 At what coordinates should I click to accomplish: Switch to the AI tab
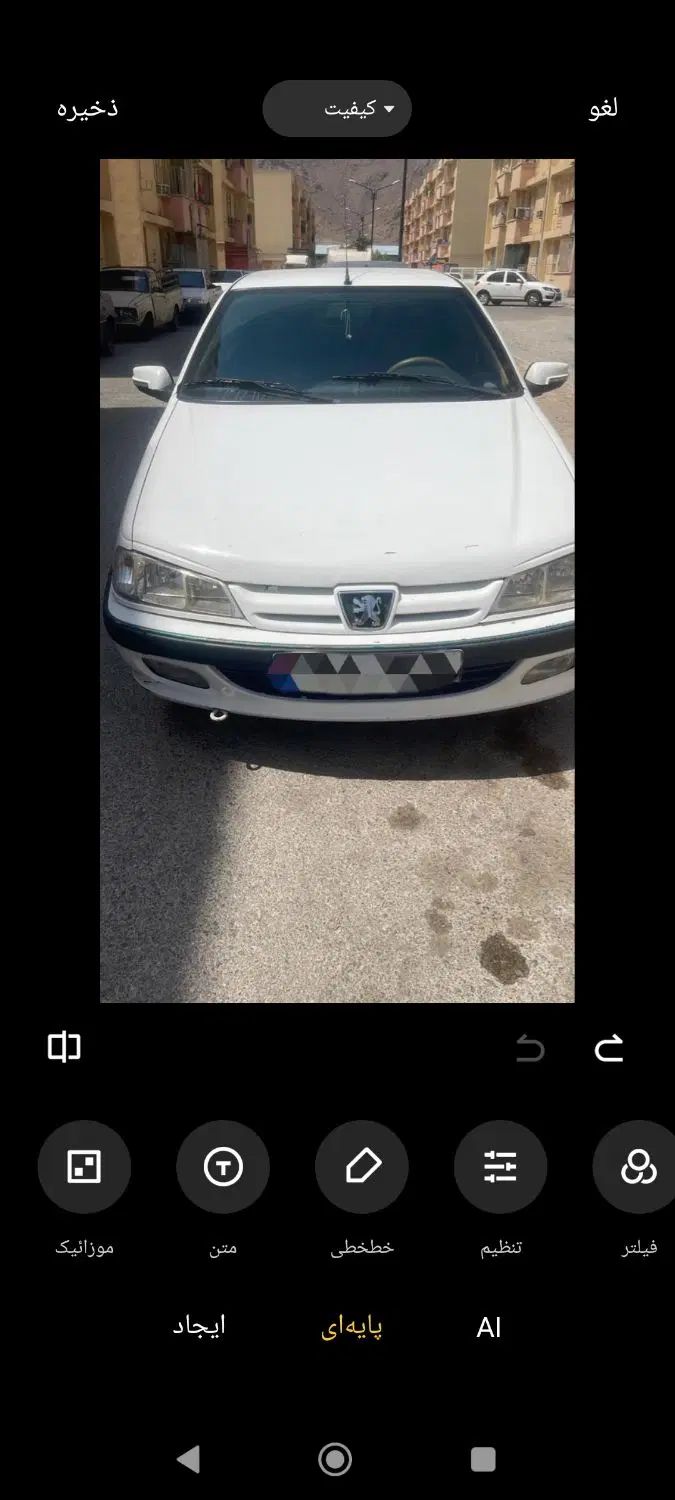coord(488,1327)
